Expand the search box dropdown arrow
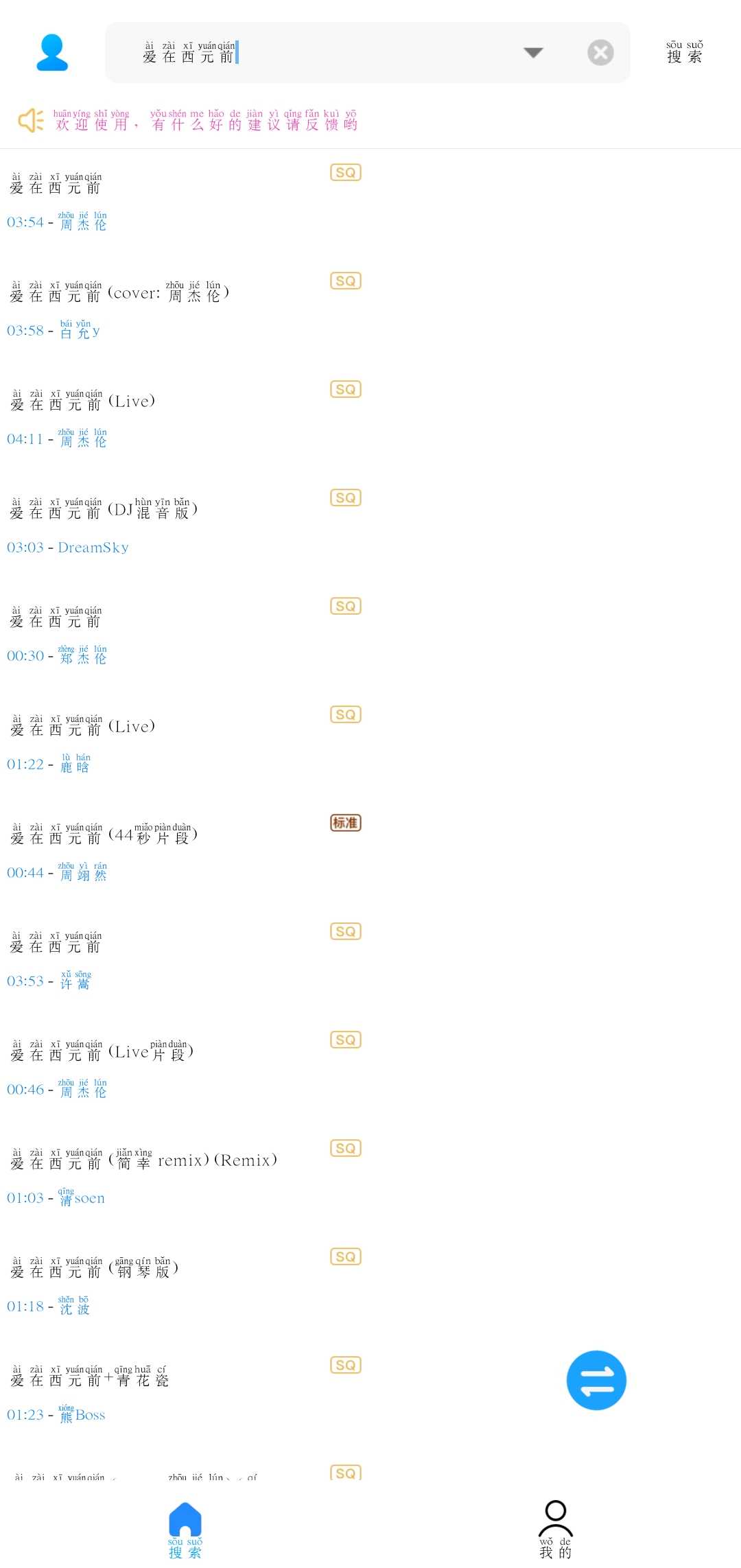This screenshot has width=741, height=1568. (x=533, y=53)
